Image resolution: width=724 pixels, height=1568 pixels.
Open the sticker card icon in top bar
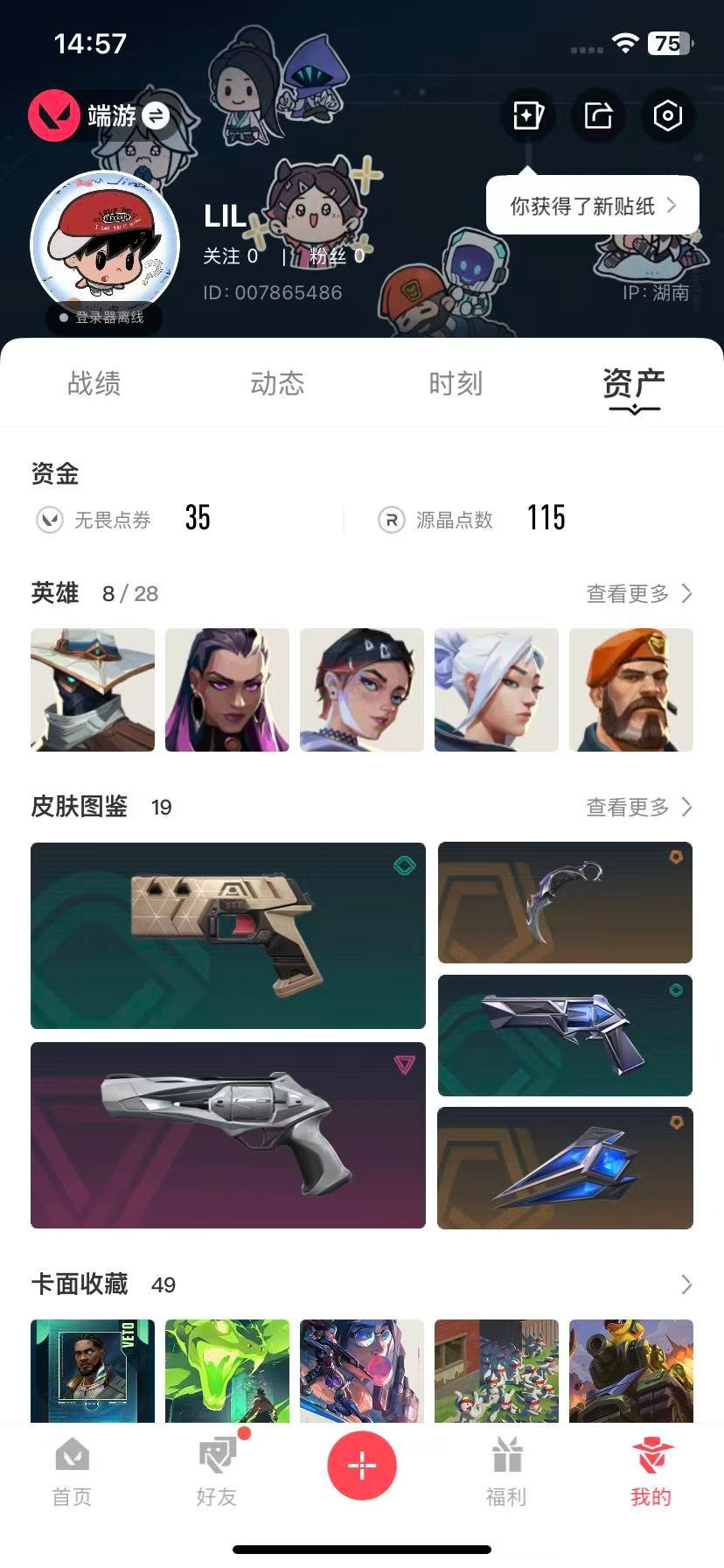[x=527, y=115]
